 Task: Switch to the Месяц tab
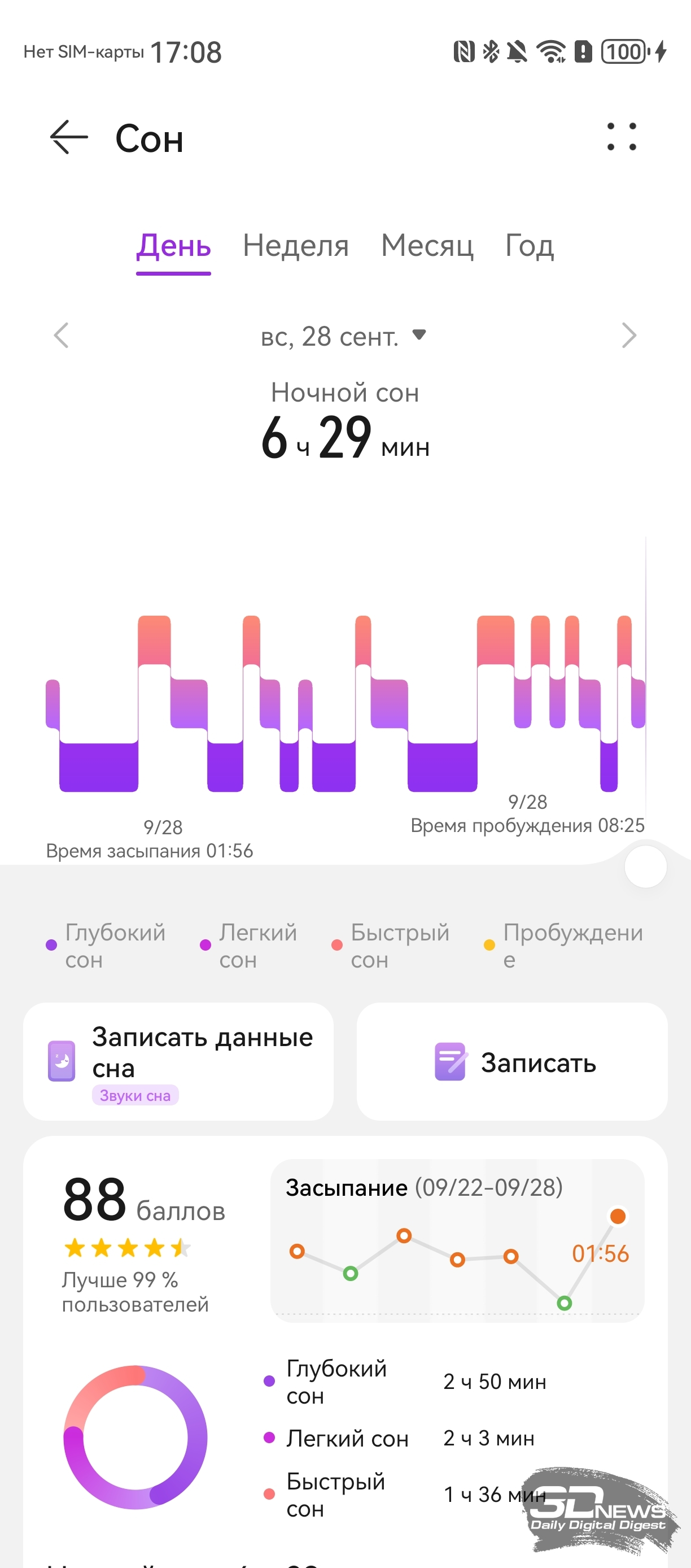click(426, 246)
